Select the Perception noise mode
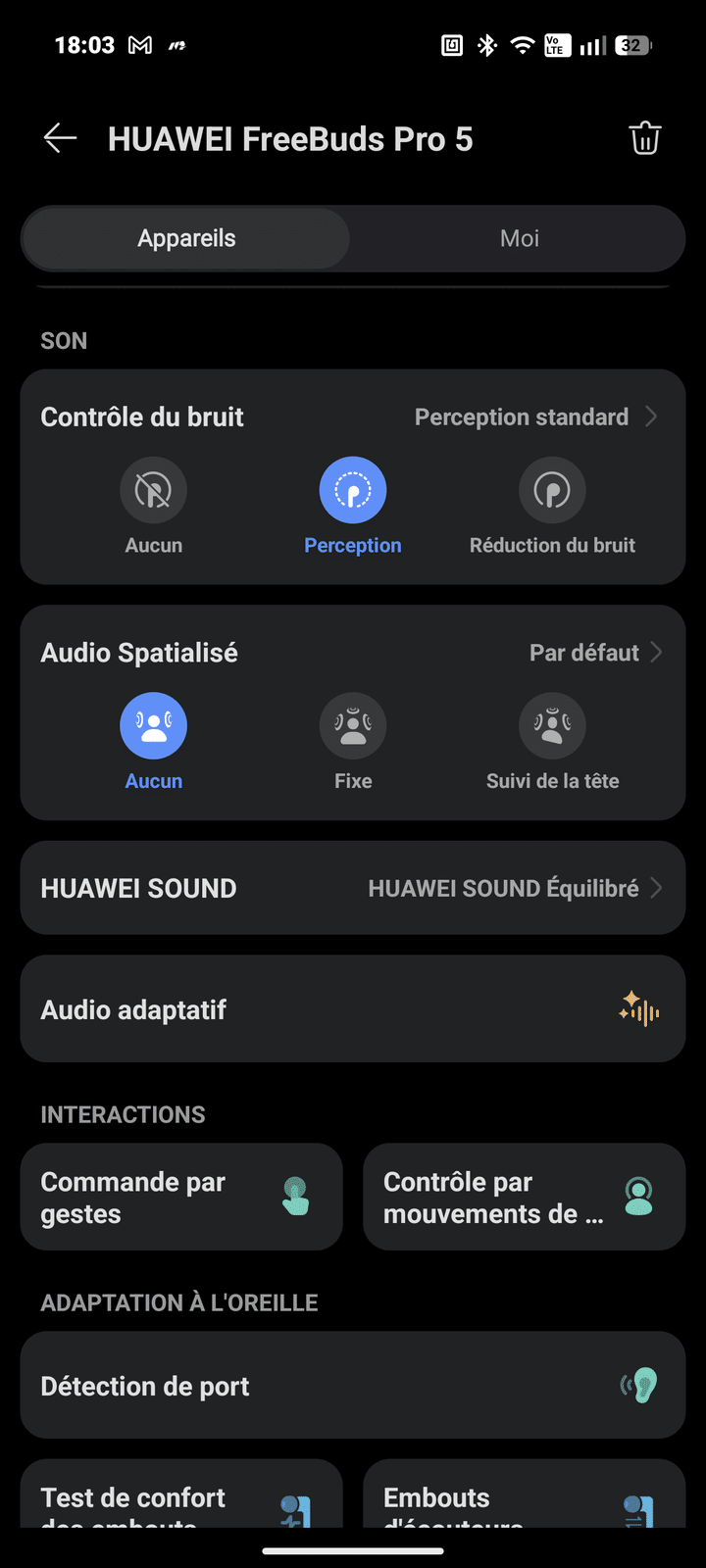The image size is (706, 1568). pyautogui.click(x=353, y=491)
